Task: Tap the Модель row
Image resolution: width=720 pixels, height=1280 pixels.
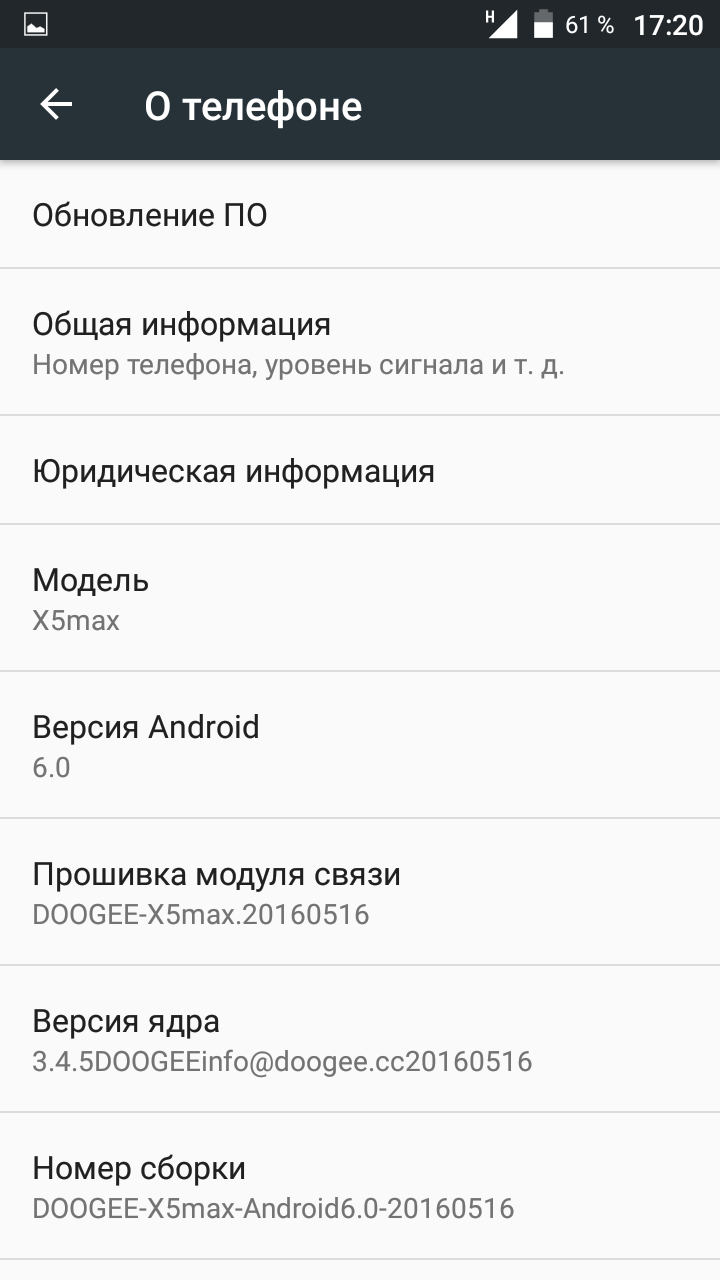Action: click(x=360, y=598)
